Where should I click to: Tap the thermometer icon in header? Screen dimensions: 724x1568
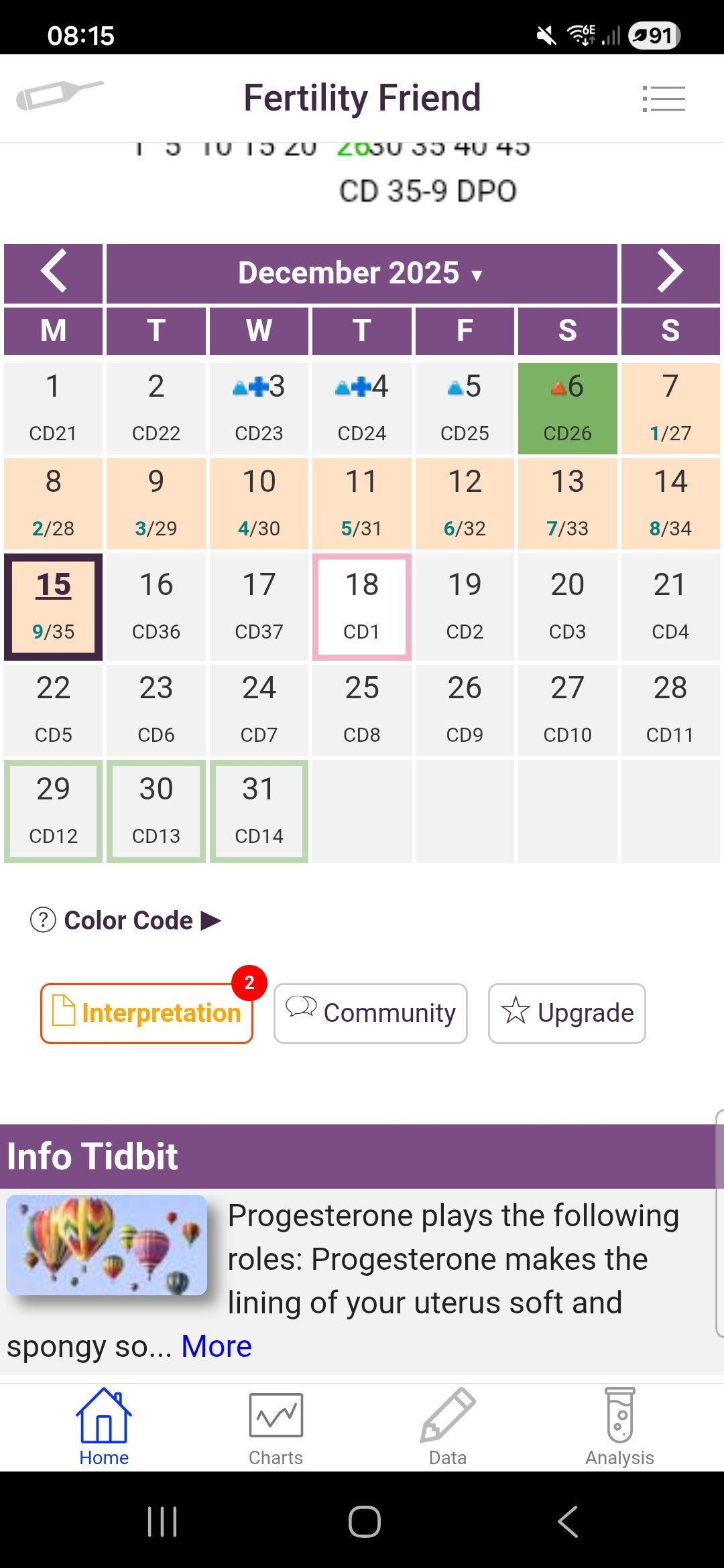tap(59, 94)
